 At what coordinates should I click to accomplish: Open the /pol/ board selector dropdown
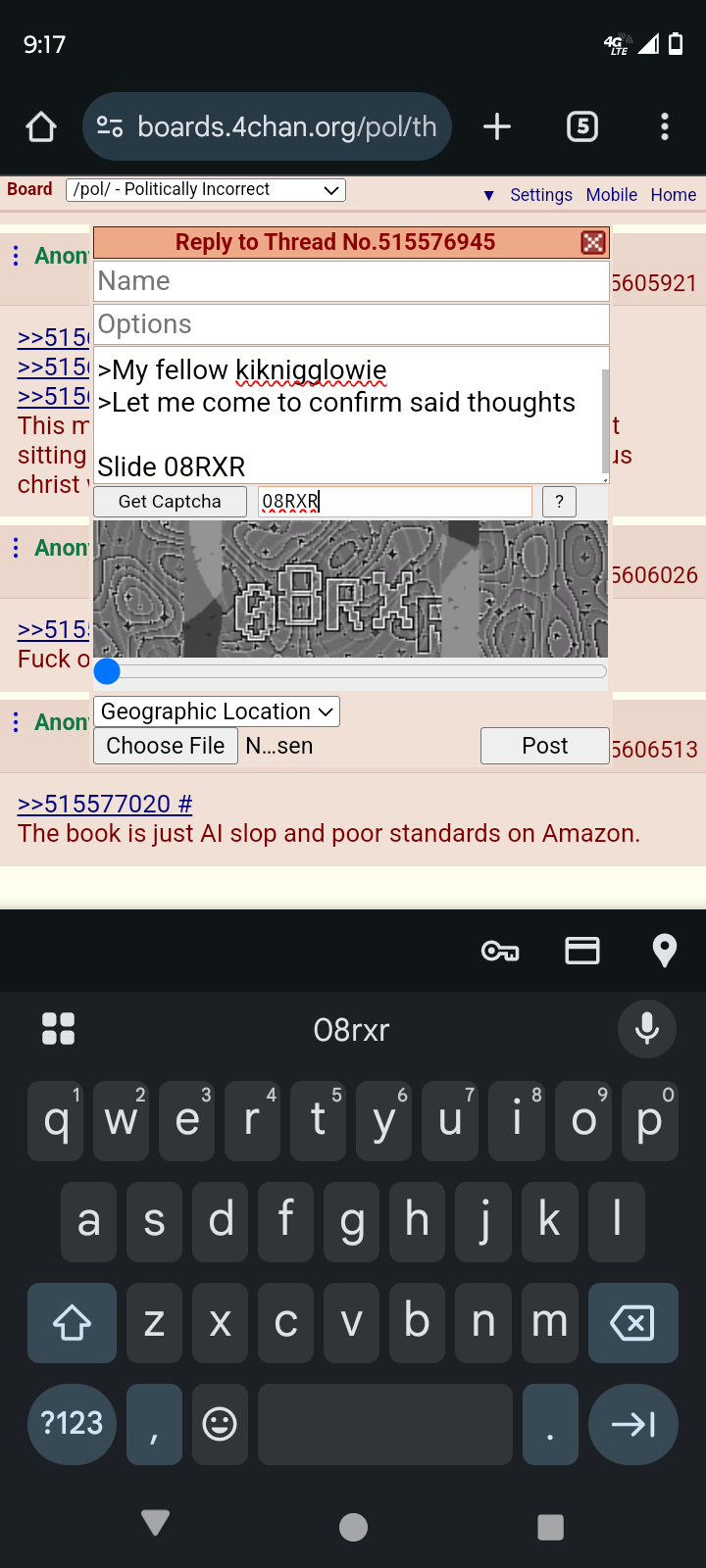206,190
